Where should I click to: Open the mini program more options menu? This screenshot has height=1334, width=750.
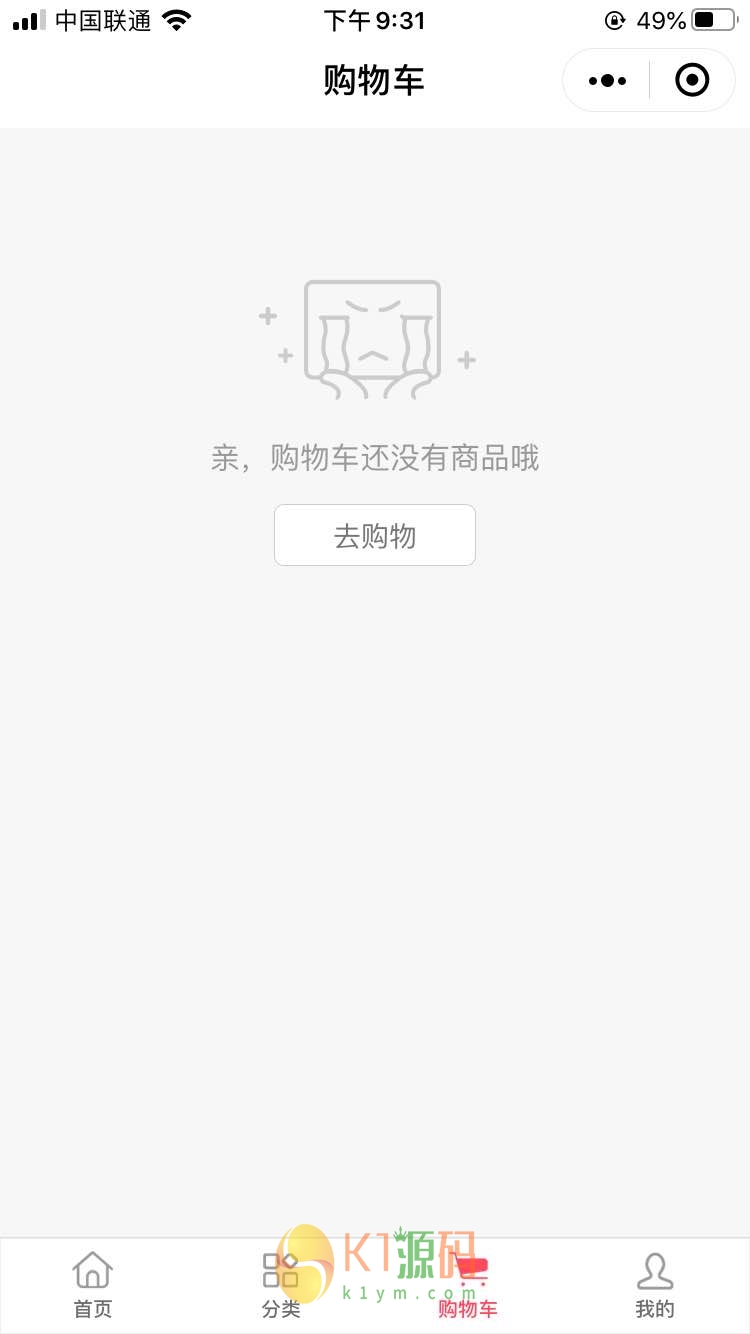pos(607,81)
